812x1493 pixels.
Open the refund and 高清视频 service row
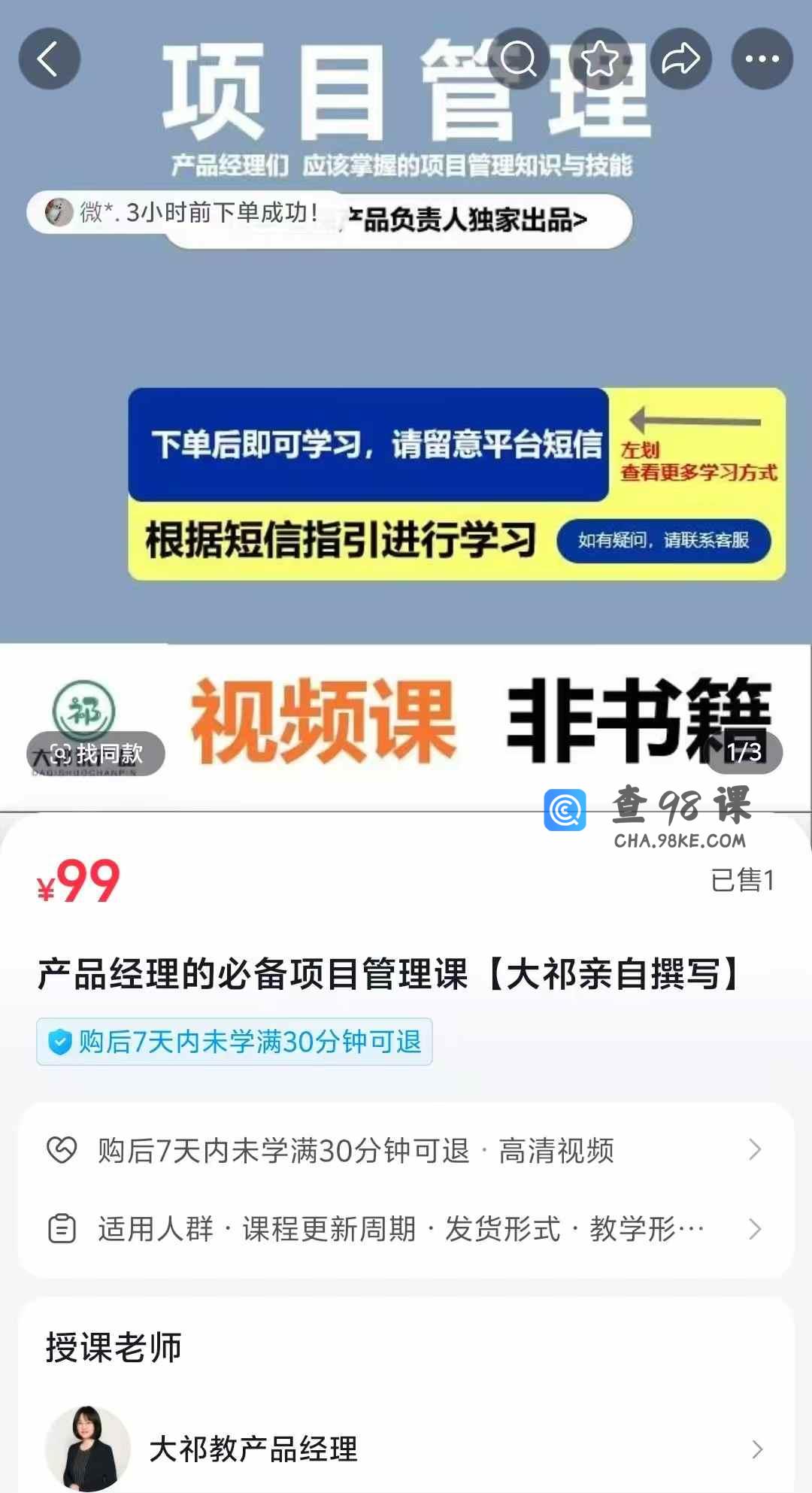[x=406, y=1150]
